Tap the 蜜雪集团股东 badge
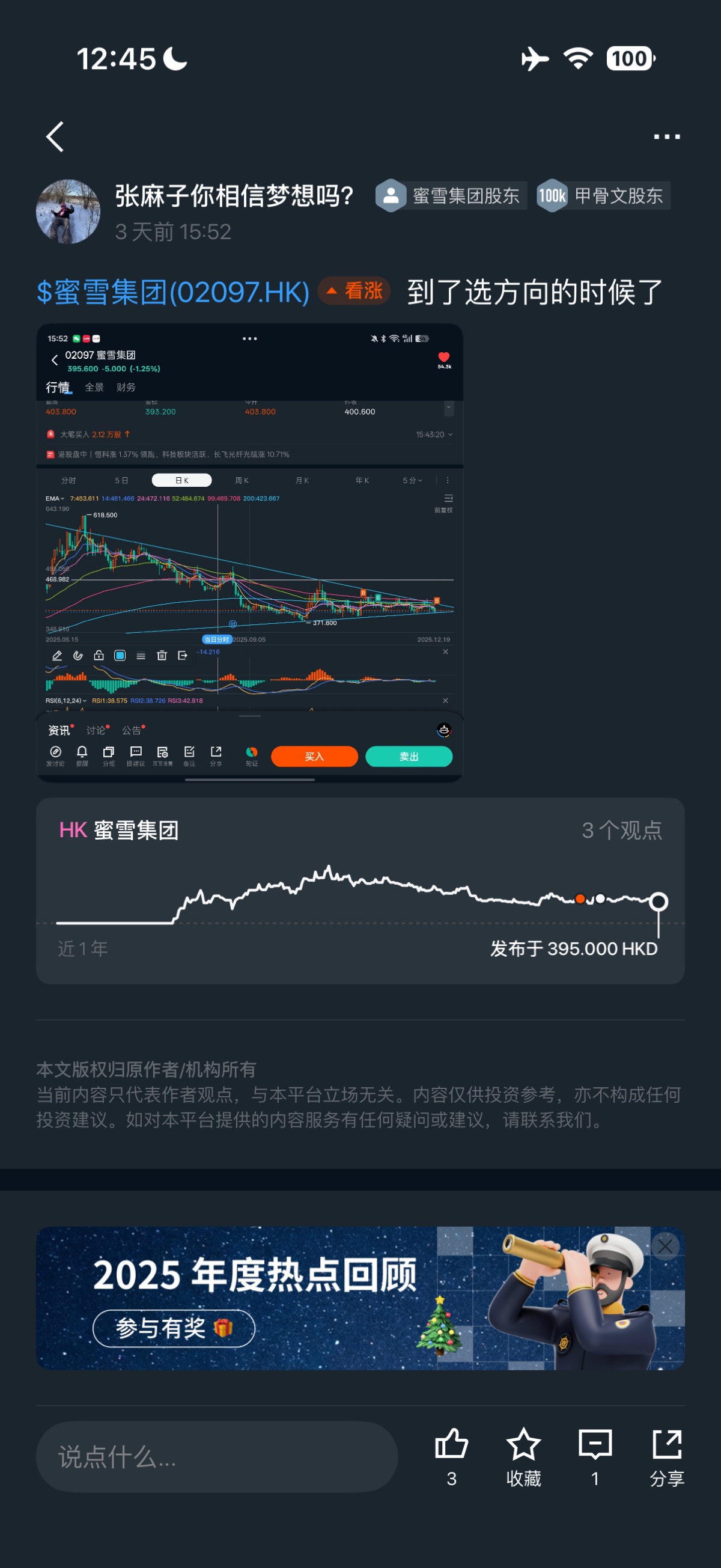 (x=450, y=195)
